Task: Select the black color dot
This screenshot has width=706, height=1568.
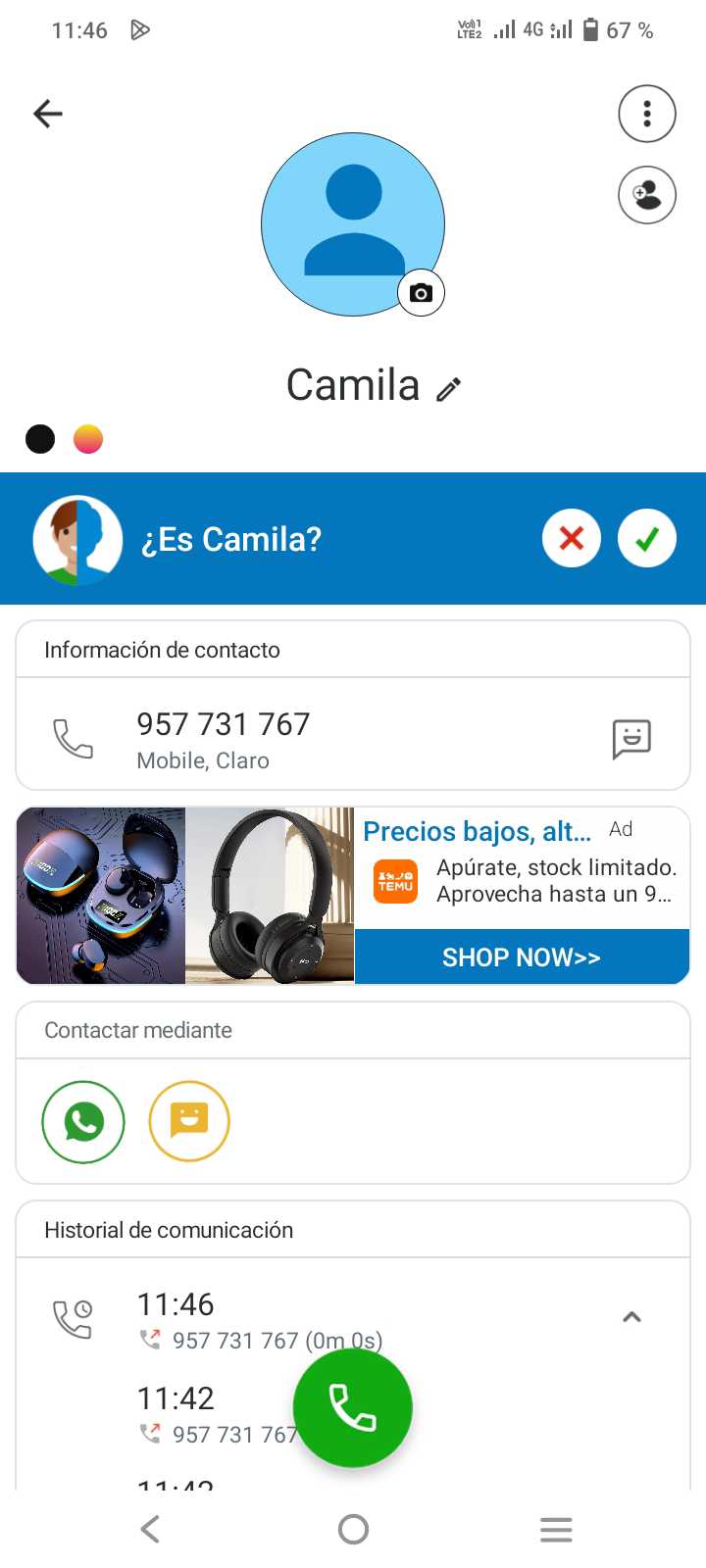Action: click(40, 439)
